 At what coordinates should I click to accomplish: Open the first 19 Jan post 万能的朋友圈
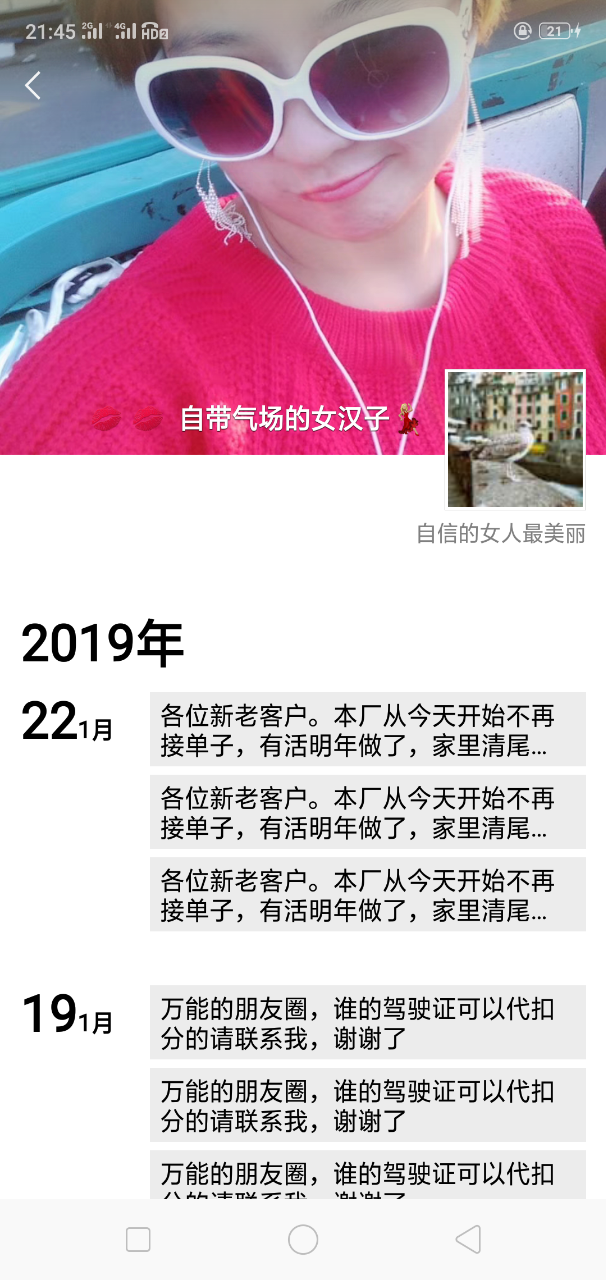click(x=367, y=1022)
